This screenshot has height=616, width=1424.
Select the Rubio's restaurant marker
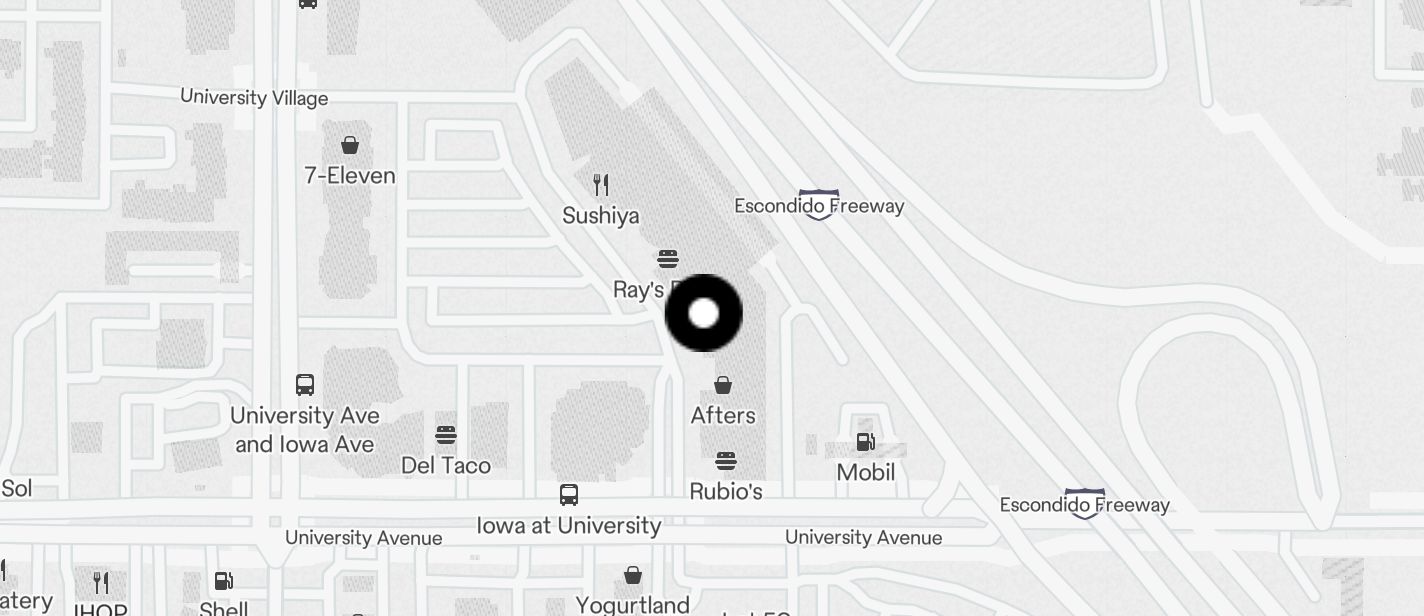pos(726,461)
